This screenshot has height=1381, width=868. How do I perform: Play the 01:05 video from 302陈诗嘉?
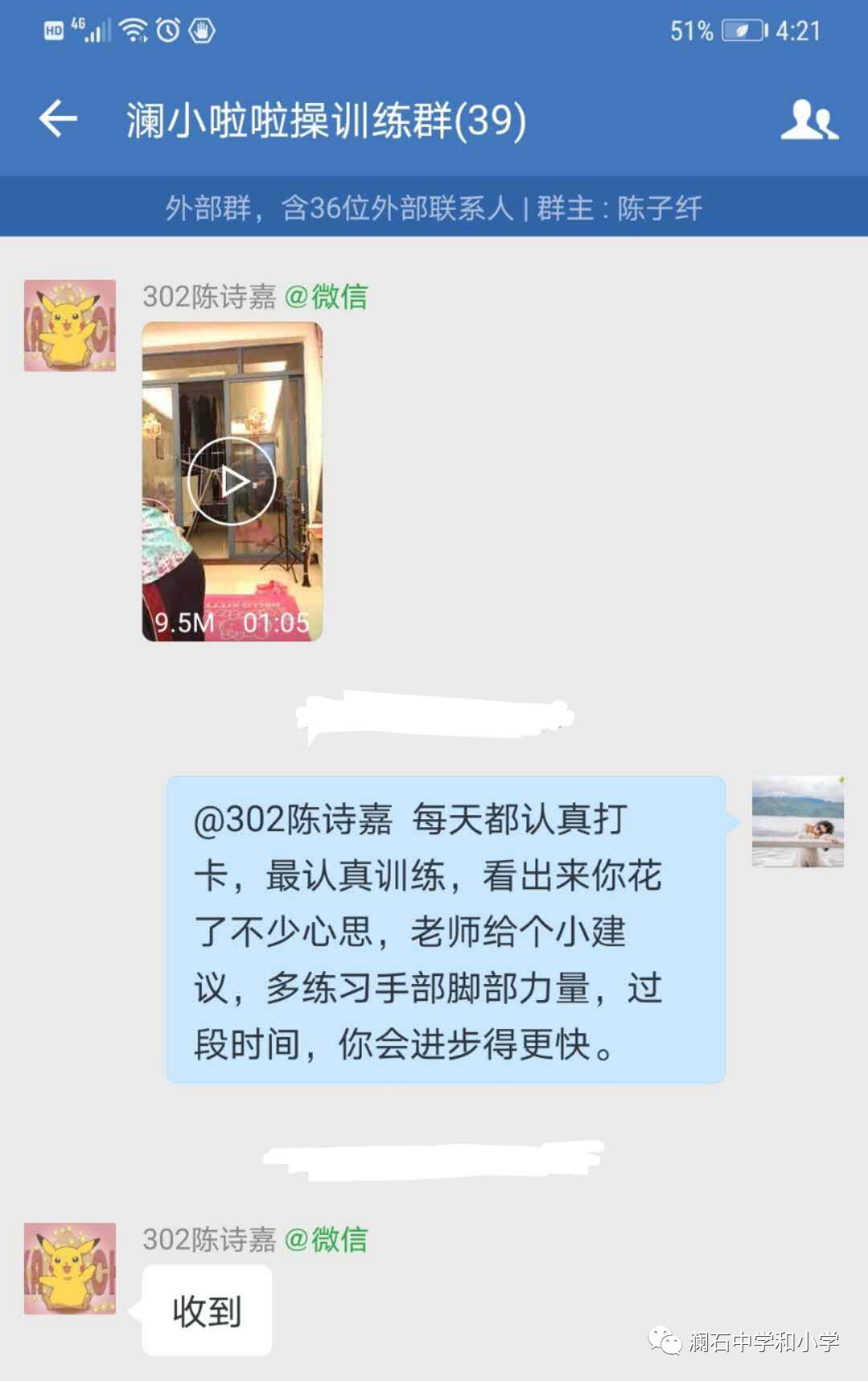pos(231,481)
